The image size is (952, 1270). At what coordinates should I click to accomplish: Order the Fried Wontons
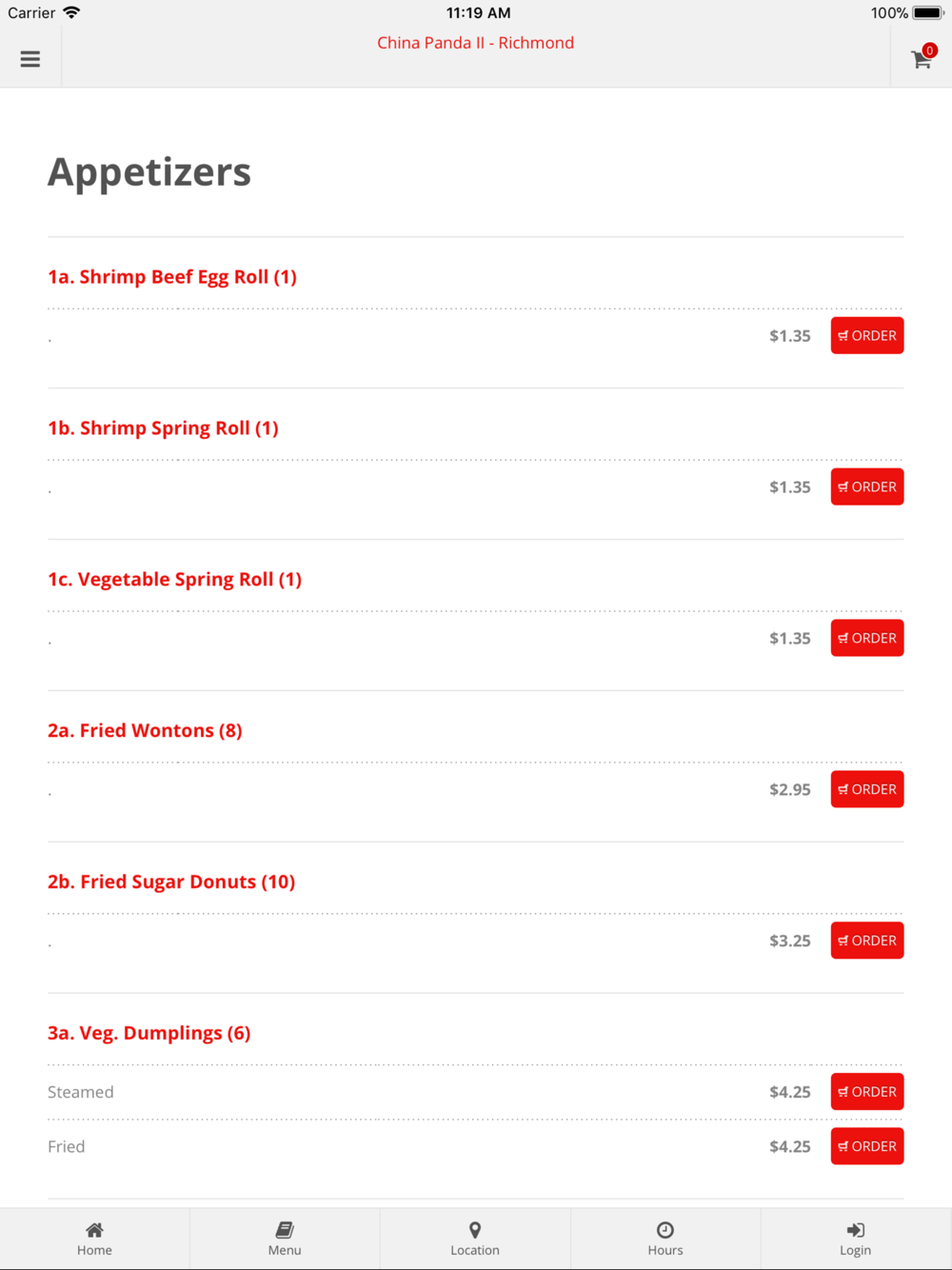[866, 789]
